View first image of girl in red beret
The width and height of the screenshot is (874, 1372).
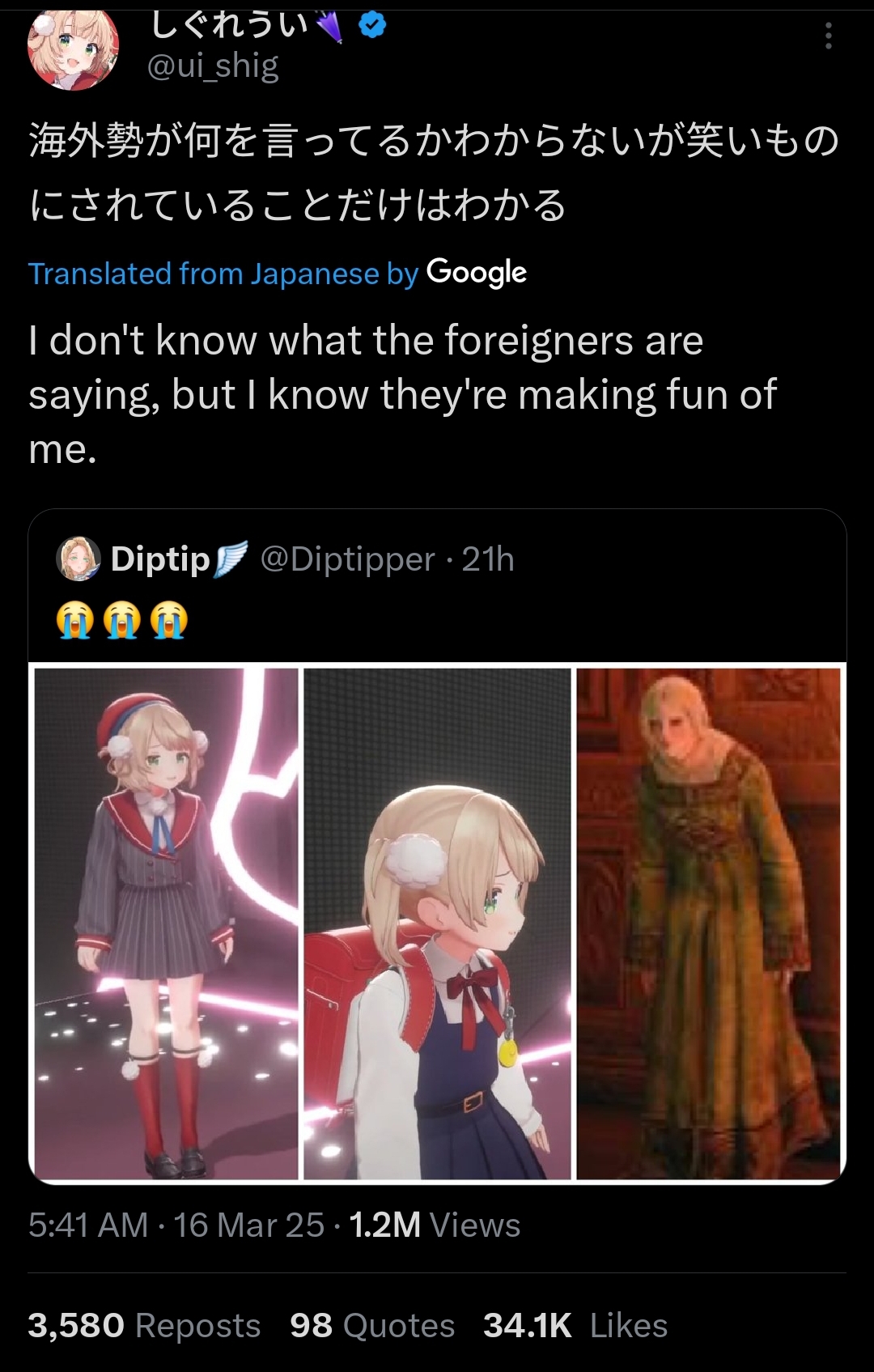pyautogui.click(x=166, y=923)
